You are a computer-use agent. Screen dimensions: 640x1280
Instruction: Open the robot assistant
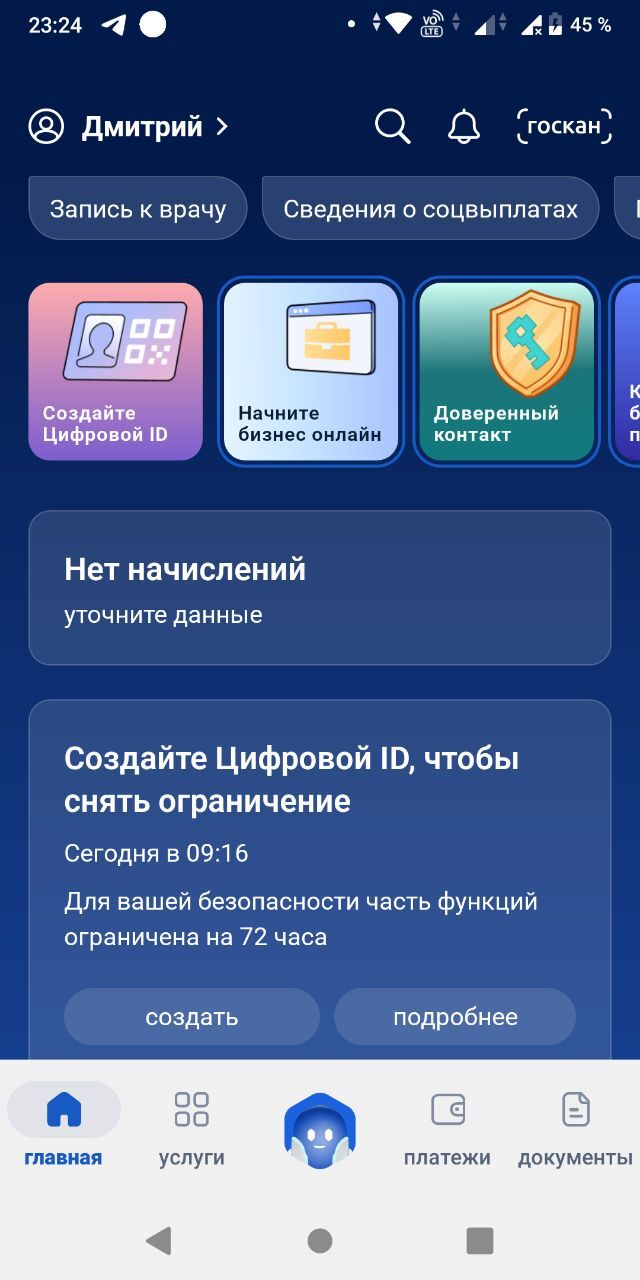coord(320,1131)
